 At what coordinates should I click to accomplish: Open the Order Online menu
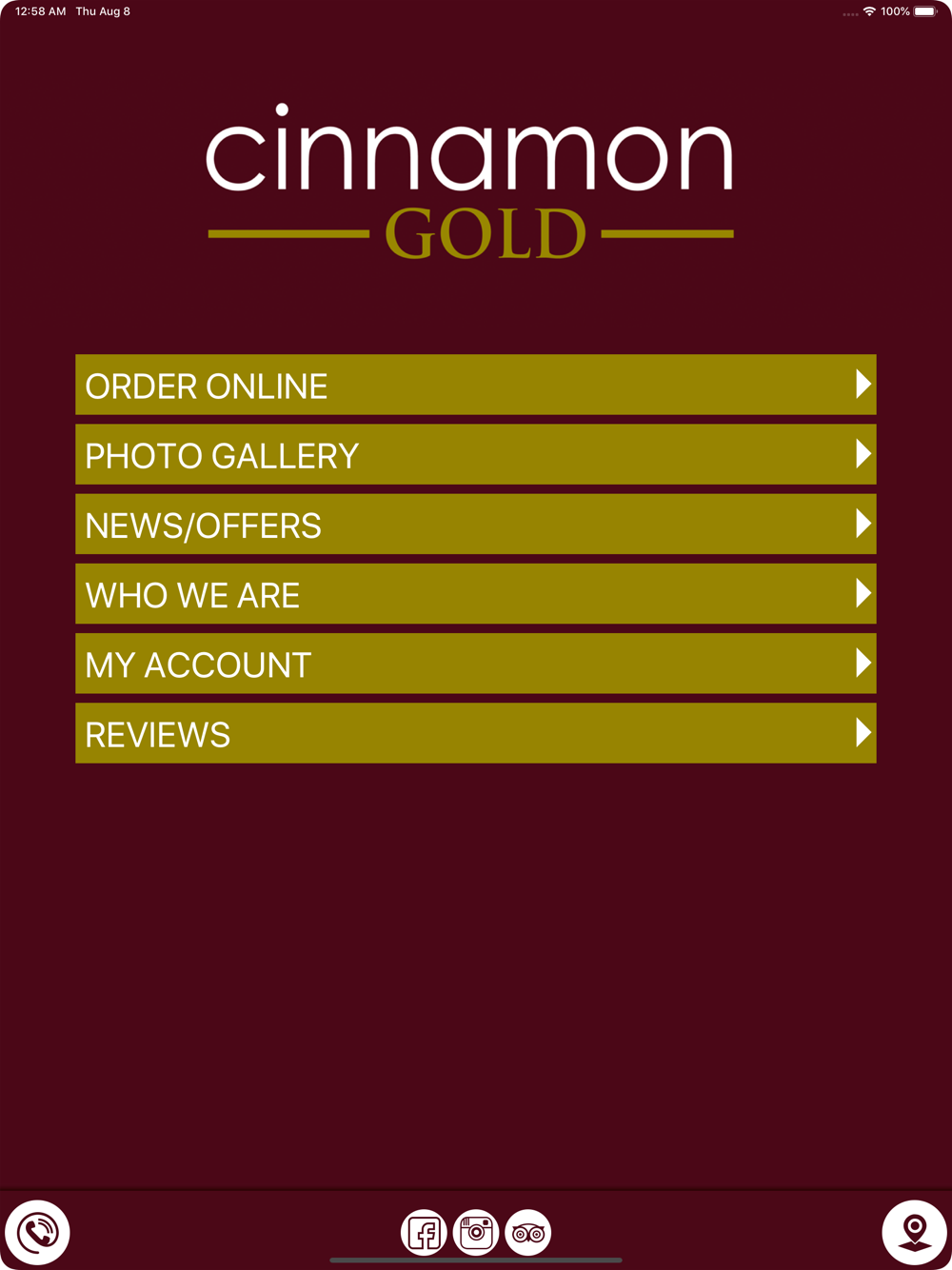coord(475,385)
